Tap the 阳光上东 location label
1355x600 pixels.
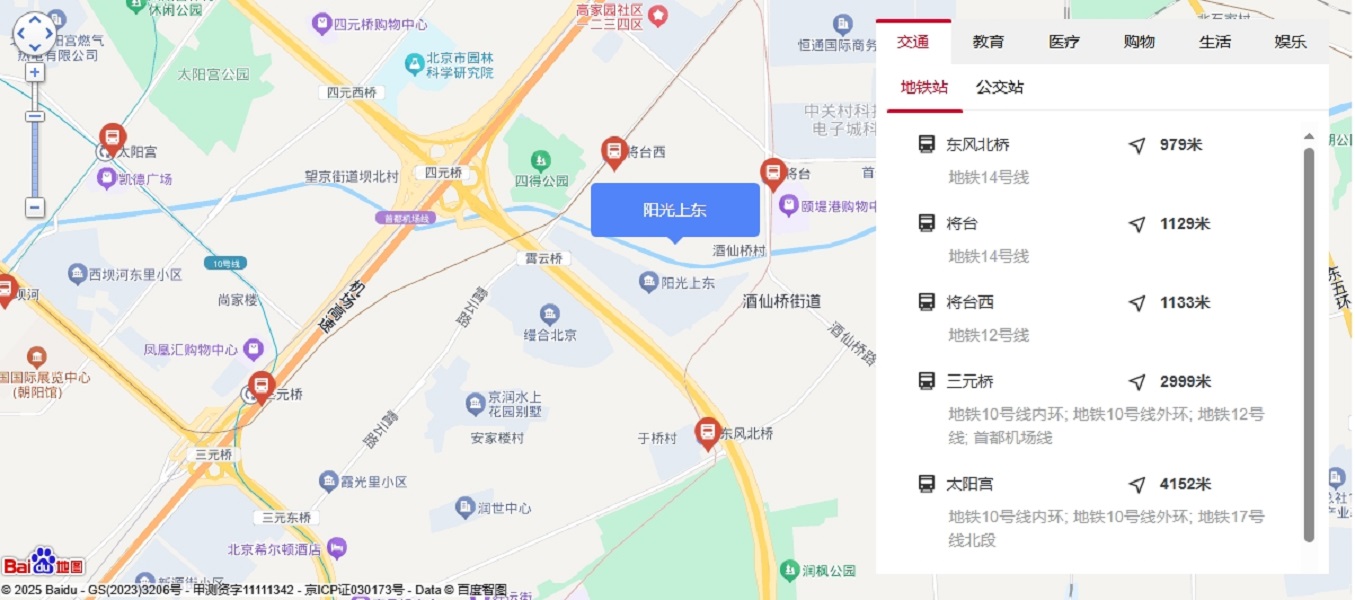coord(675,210)
